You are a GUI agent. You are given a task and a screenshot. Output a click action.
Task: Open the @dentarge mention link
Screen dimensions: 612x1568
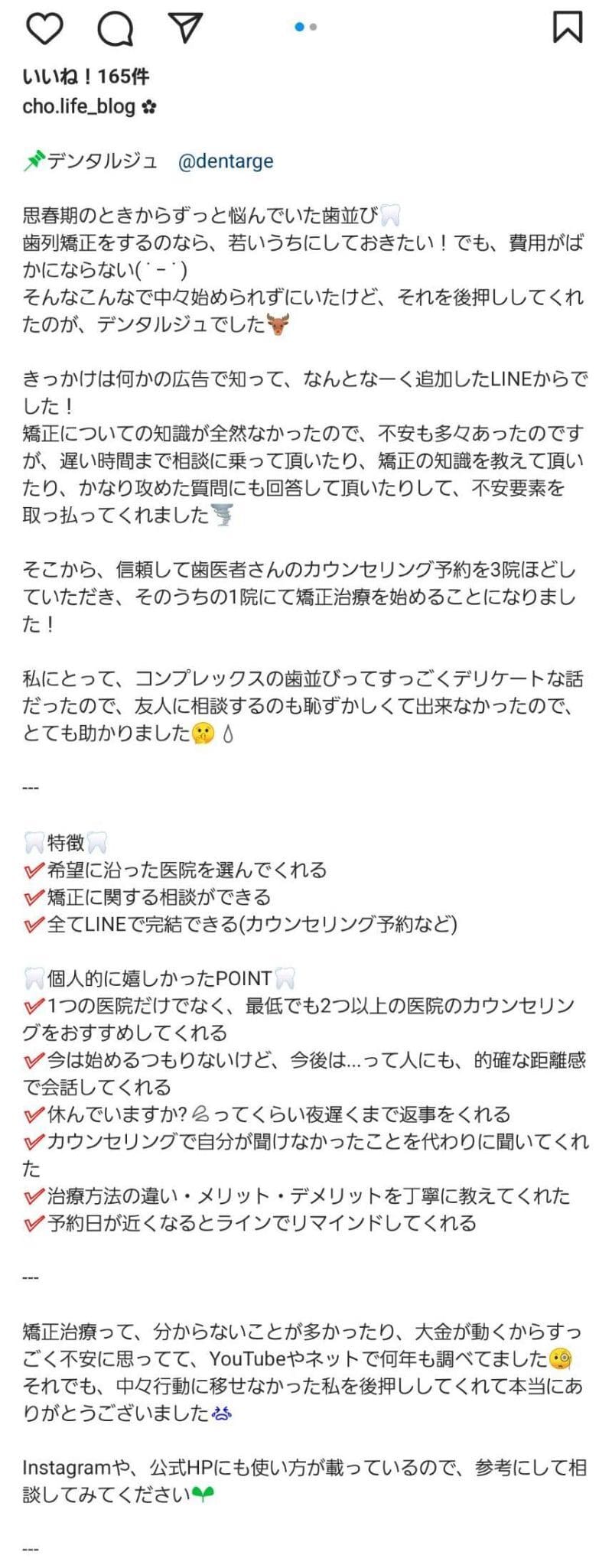tap(225, 161)
